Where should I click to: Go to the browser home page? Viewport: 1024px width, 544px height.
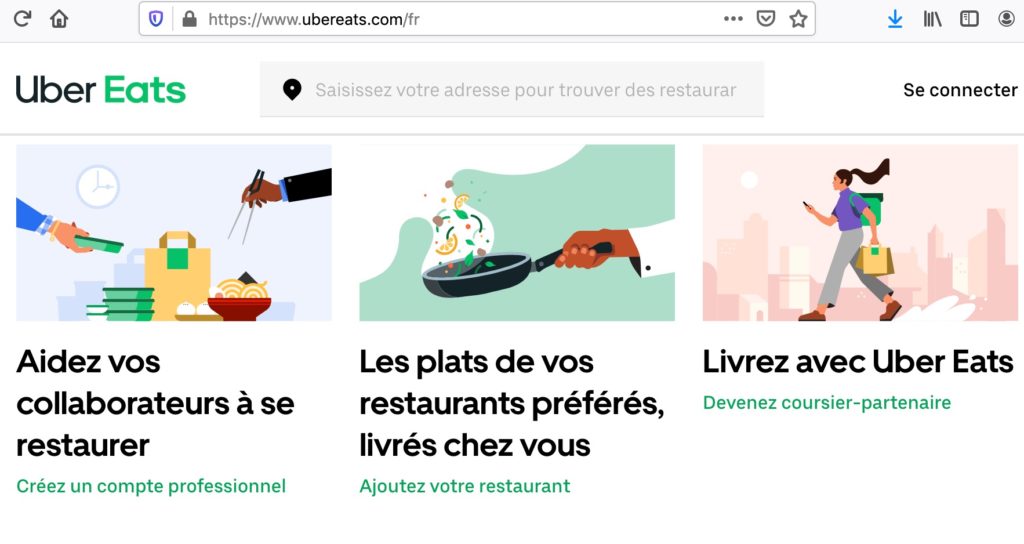pyautogui.click(x=59, y=19)
